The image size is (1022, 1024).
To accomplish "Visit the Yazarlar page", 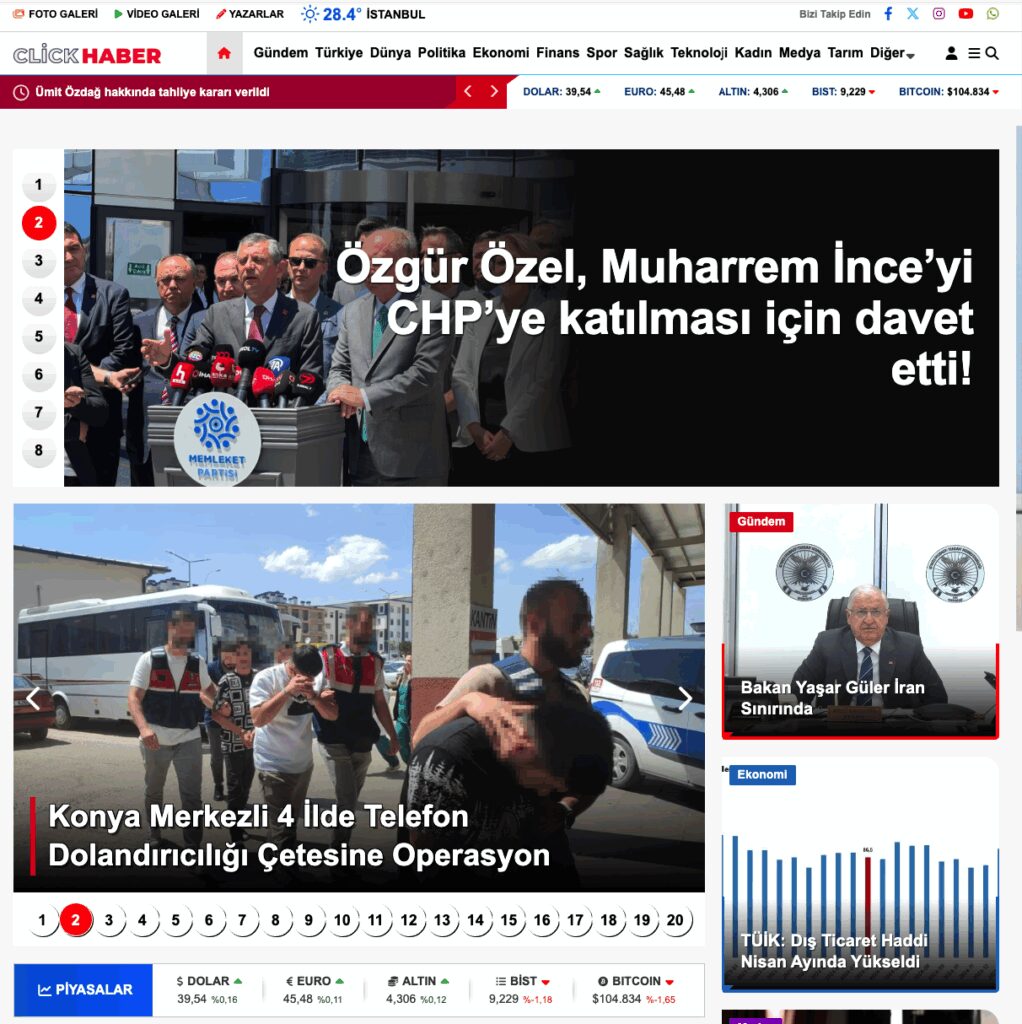I will point(250,14).
